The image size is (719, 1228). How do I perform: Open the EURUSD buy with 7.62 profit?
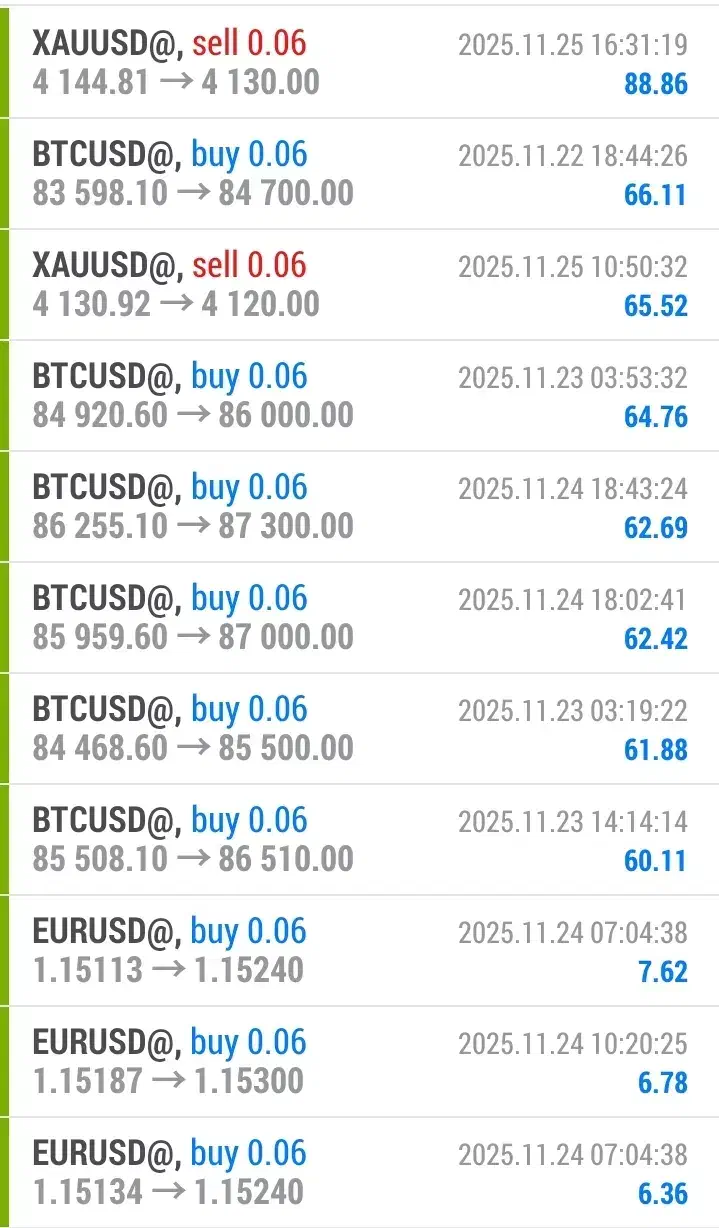360,950
